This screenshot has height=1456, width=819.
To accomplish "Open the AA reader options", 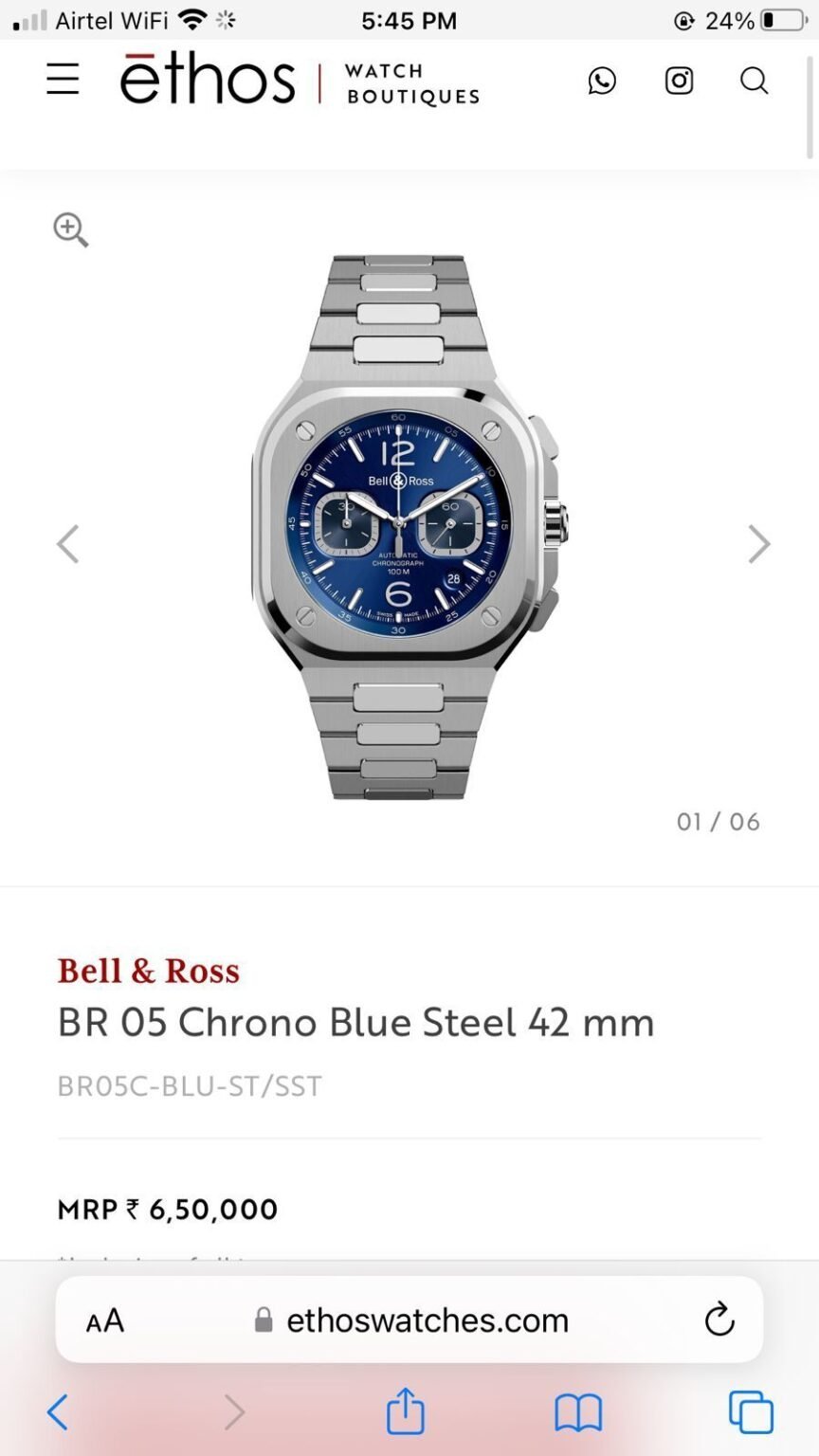I will (x=105, y=1320).
